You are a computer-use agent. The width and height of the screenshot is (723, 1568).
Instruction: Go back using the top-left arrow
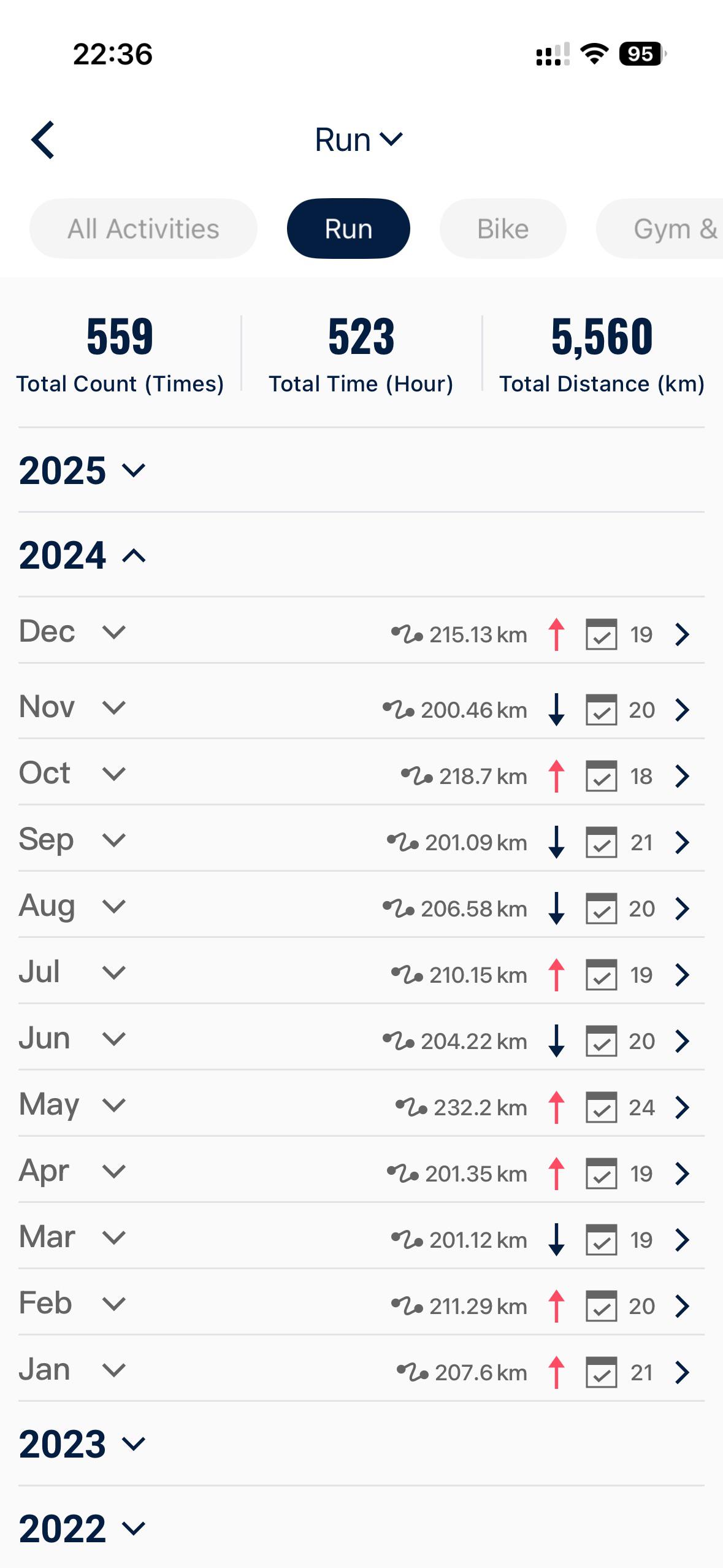click(x=43, y=140)
